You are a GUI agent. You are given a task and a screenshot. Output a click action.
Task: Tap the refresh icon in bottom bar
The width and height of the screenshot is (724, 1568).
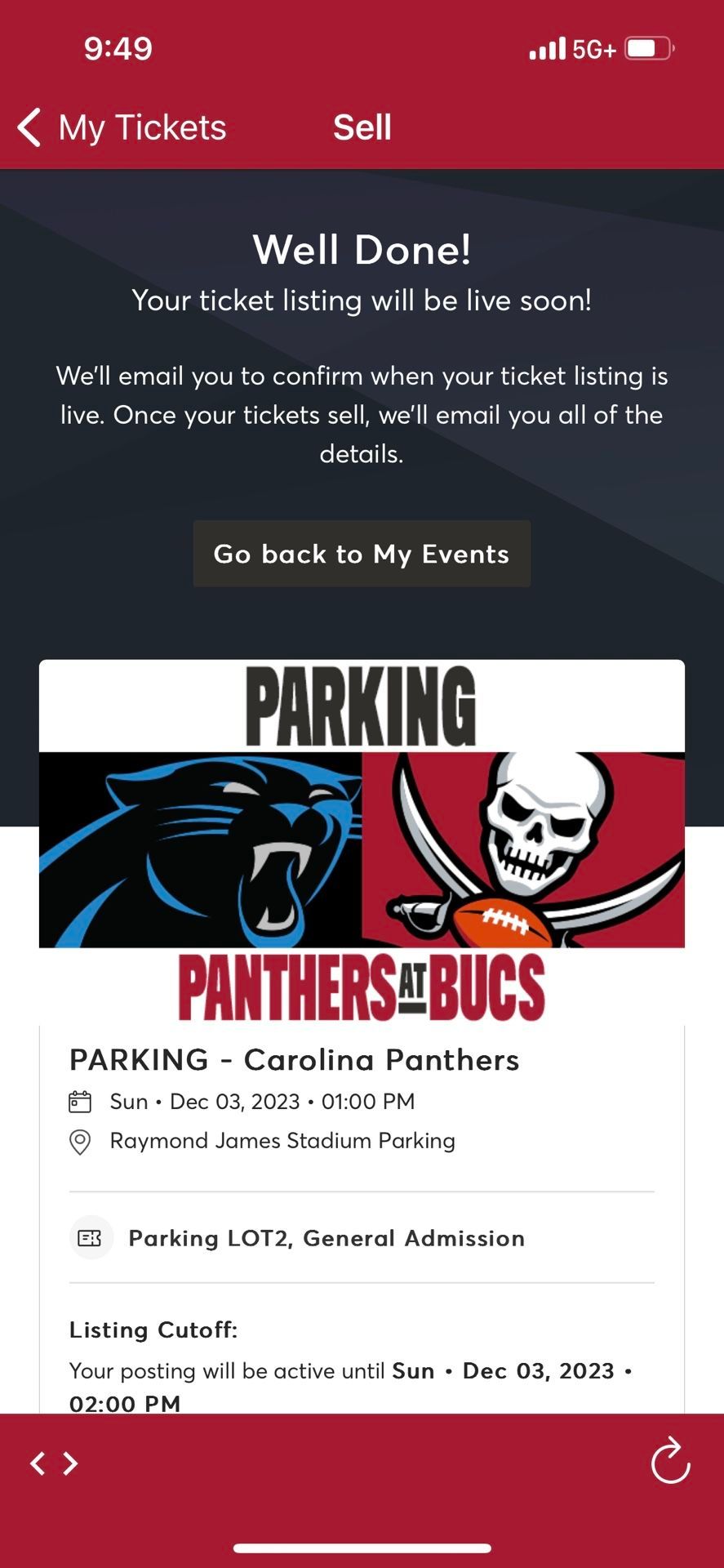pos(669,1464)
